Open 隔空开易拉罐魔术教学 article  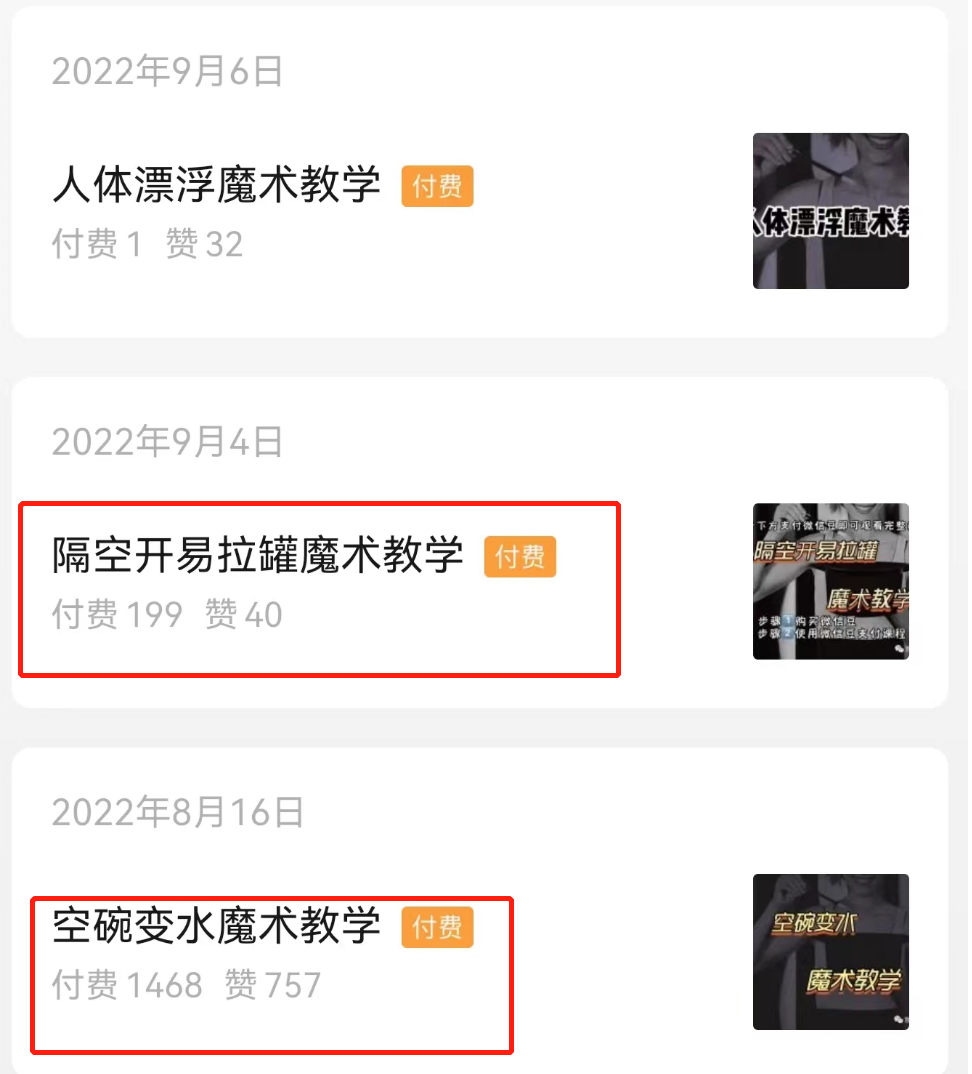click(x=257, y=555)
